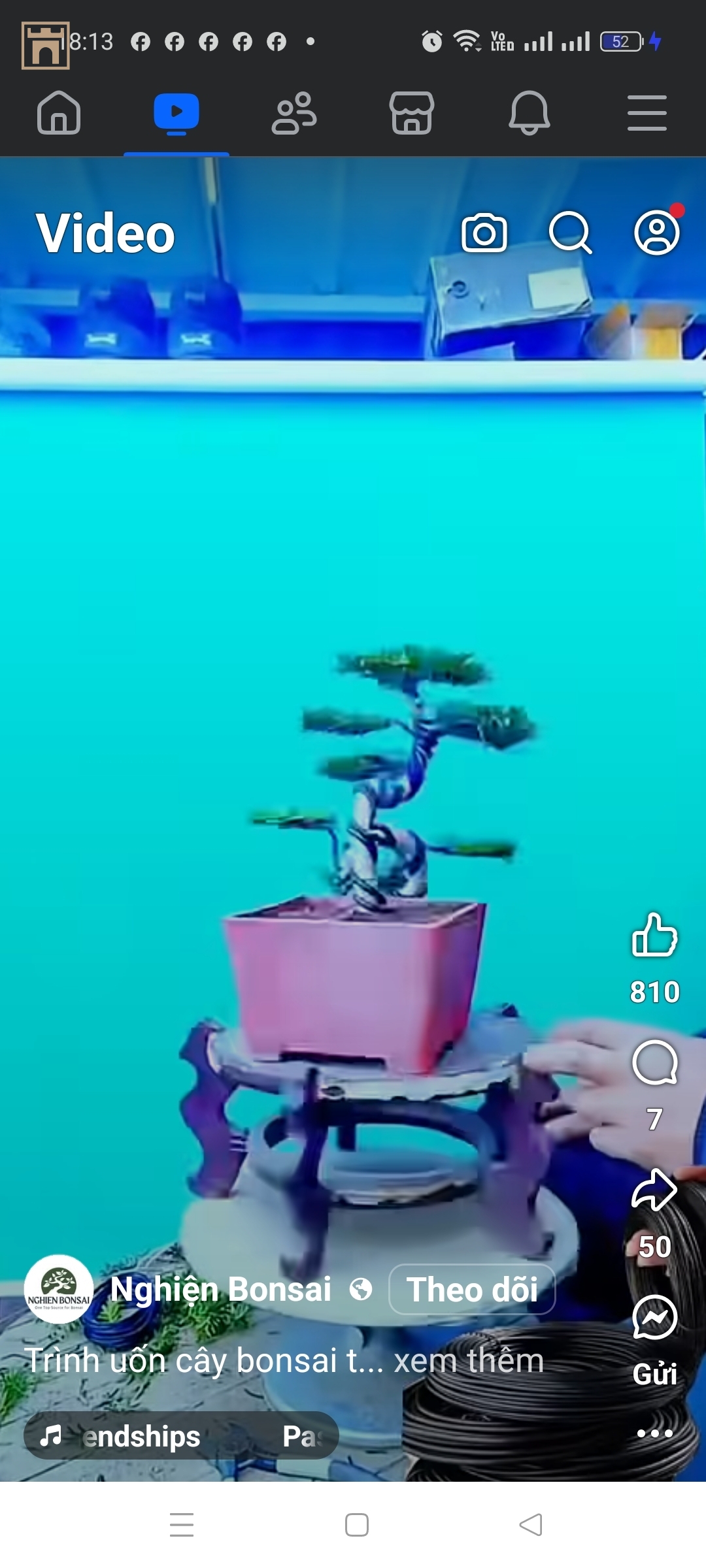Open the audio track chip
This screenshot has width=706, height=1568.
pos(181,1435)
